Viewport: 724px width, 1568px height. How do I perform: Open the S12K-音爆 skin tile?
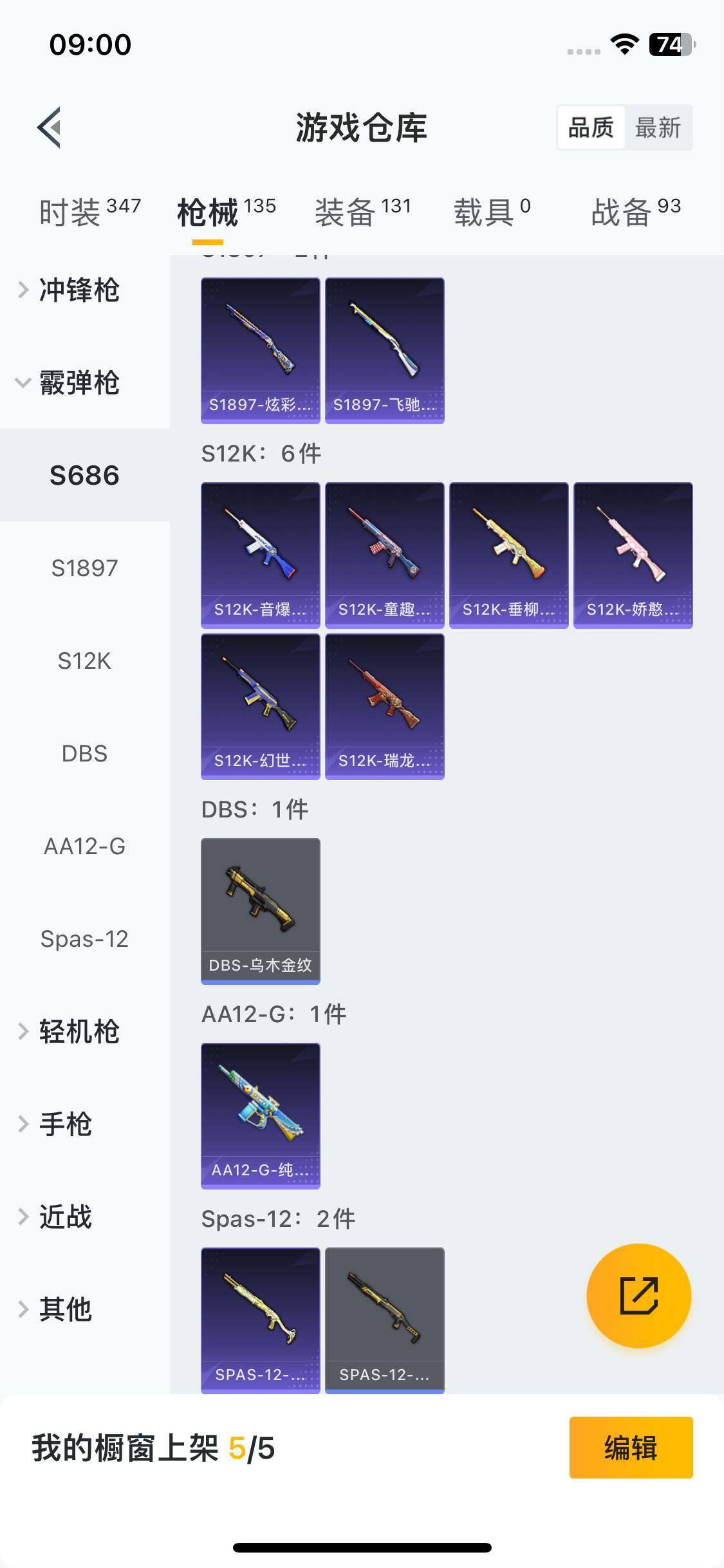(260, 555)
